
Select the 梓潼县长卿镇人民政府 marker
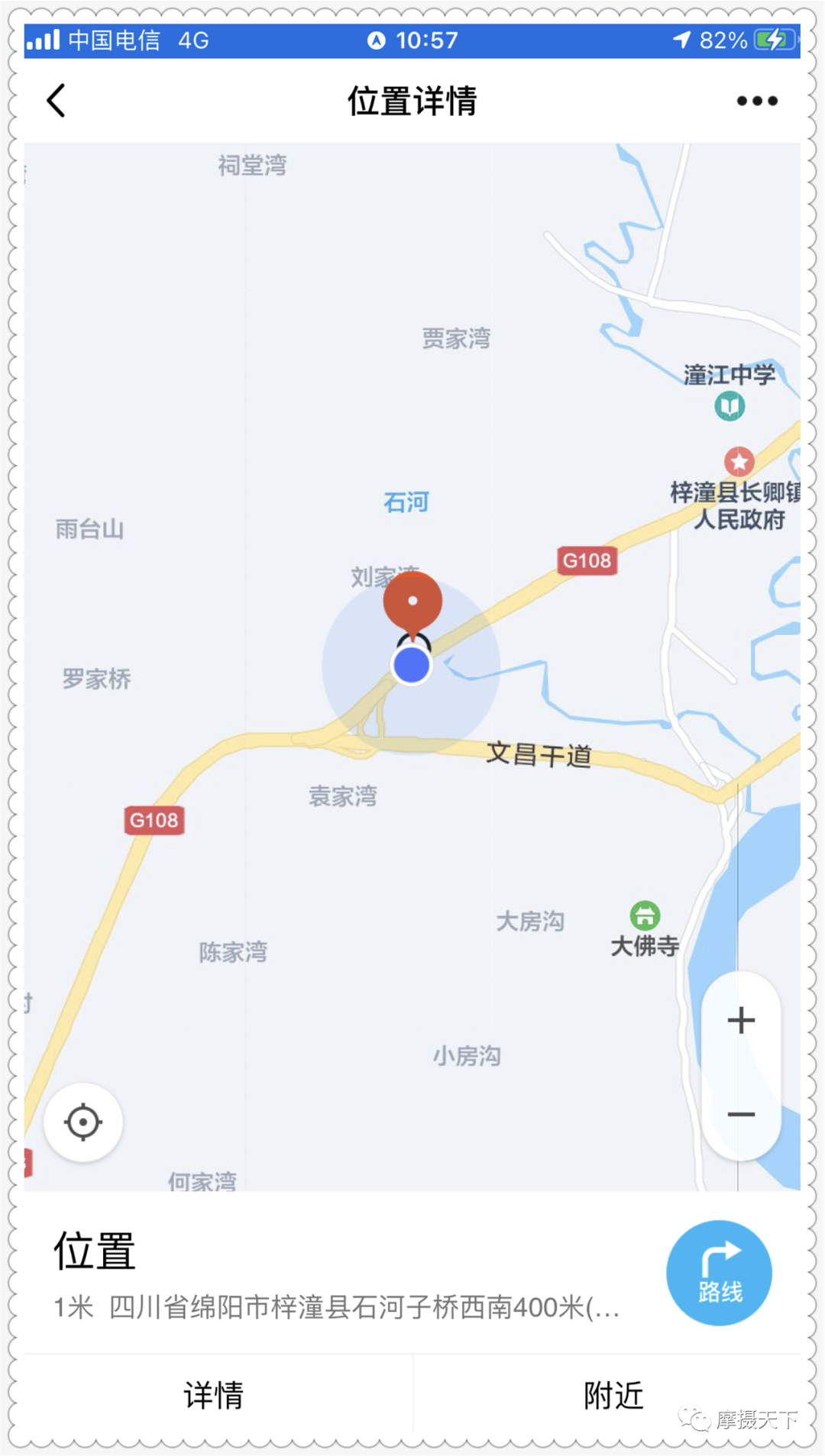[739, 461]
